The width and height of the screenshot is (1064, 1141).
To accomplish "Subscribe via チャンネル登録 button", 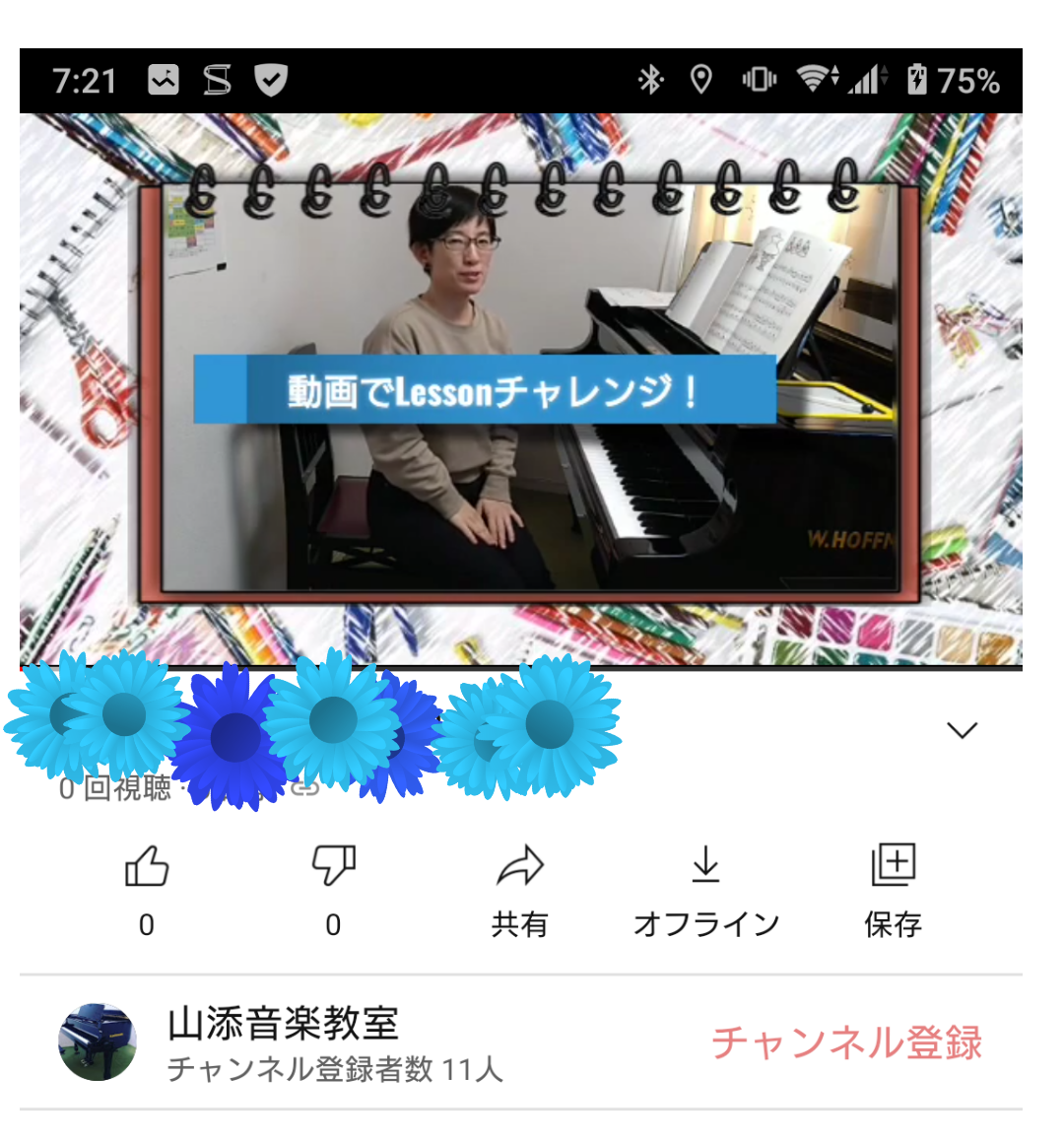I will pos(846,1042).
